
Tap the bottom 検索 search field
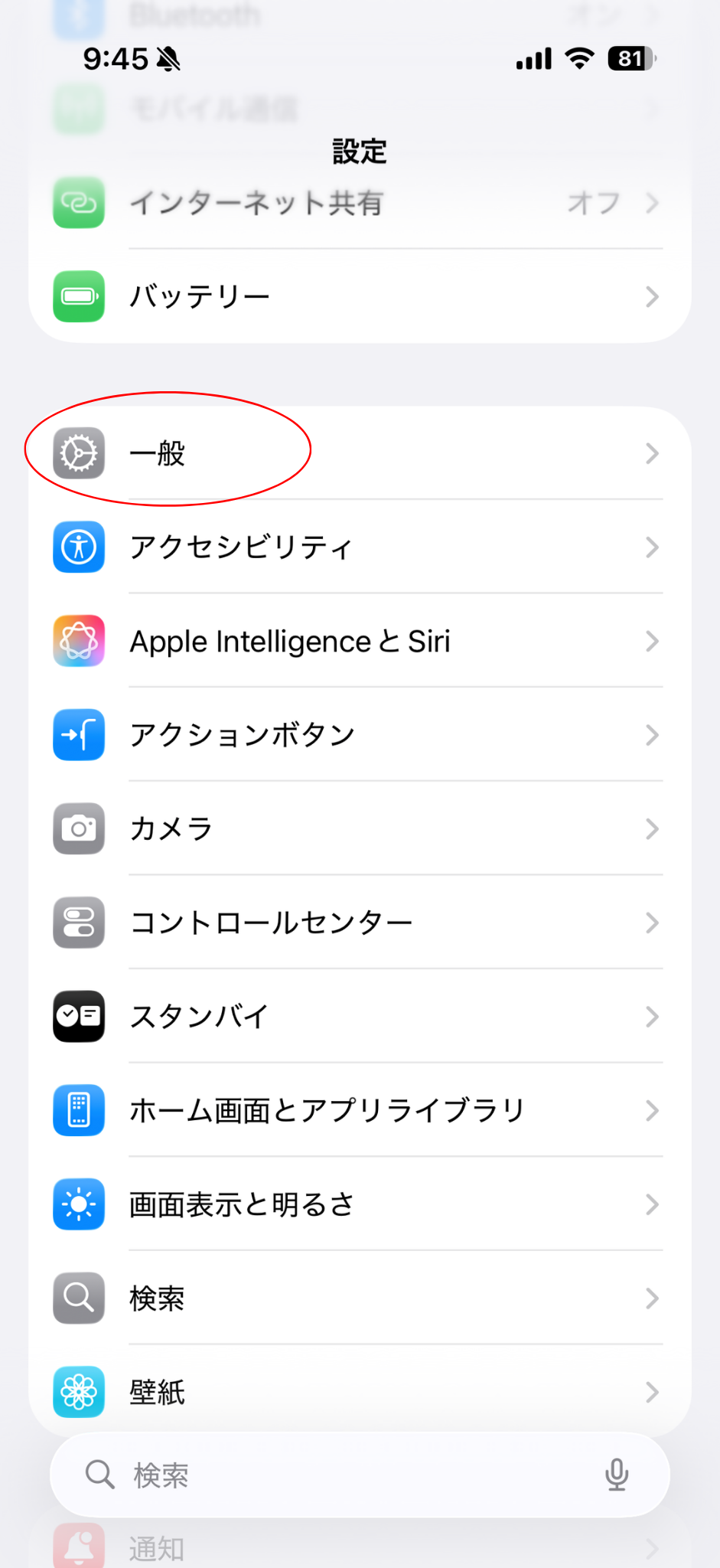tap(337, 1475)
